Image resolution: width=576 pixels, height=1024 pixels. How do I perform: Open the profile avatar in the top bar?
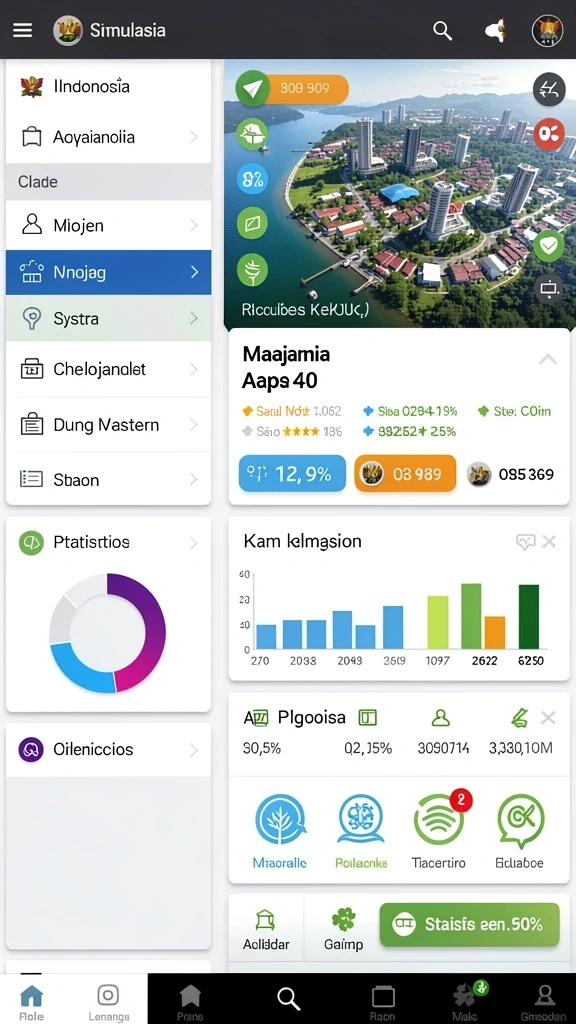(547, 30)
